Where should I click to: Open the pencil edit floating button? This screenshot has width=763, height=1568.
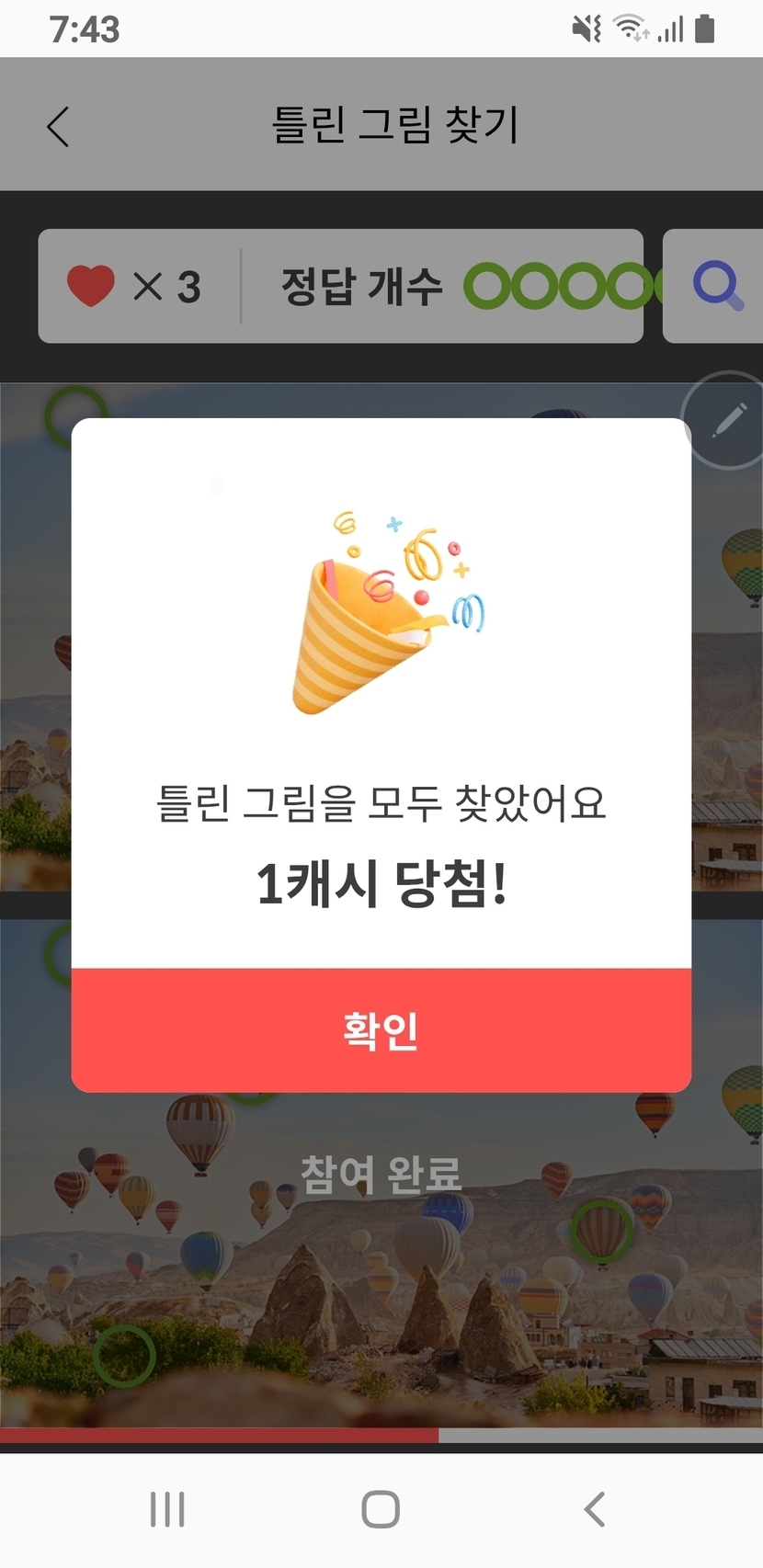tap(728, 421)
